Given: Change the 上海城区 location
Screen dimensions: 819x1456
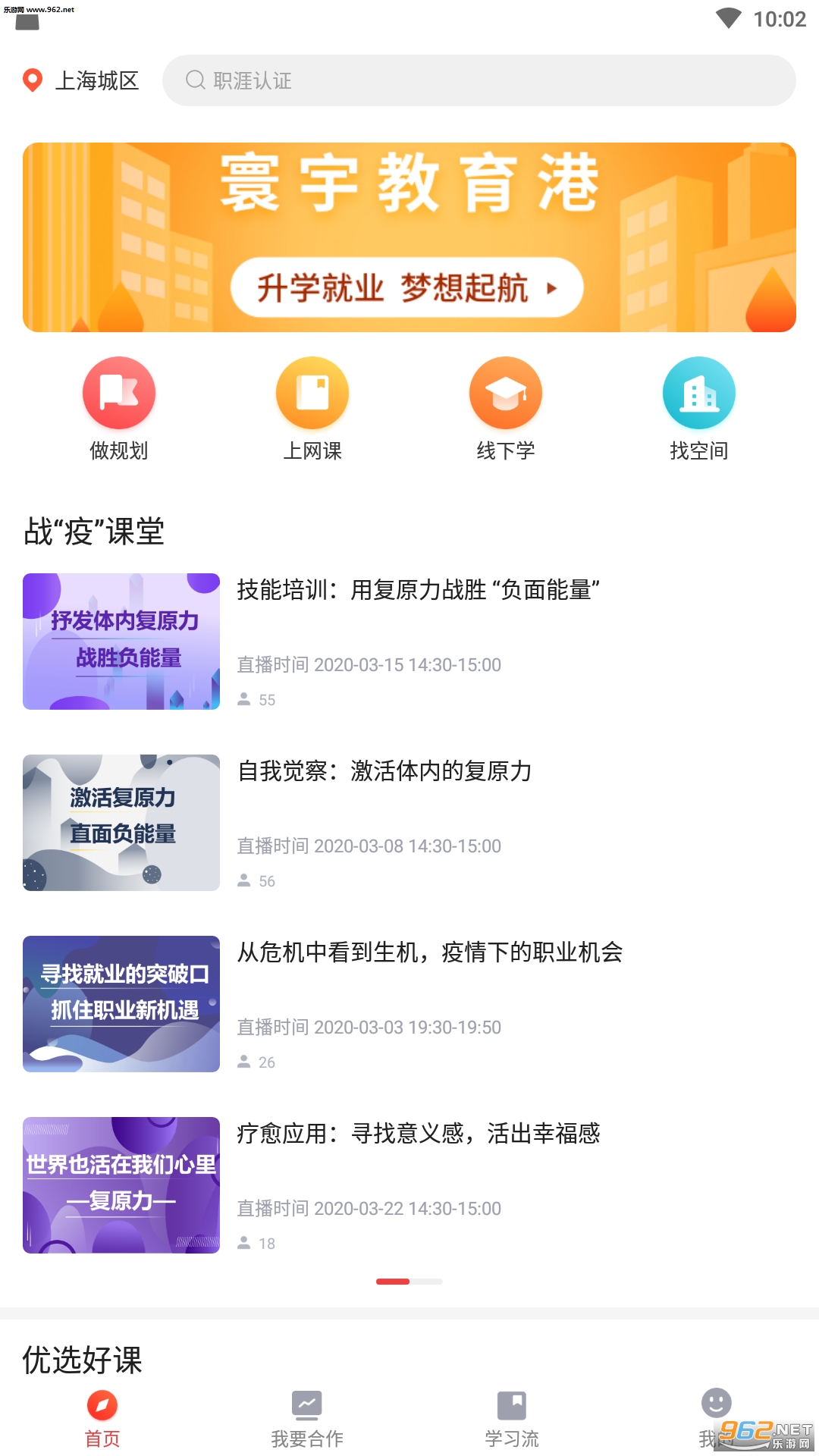Looking at the screenshot, I should 81,80.
